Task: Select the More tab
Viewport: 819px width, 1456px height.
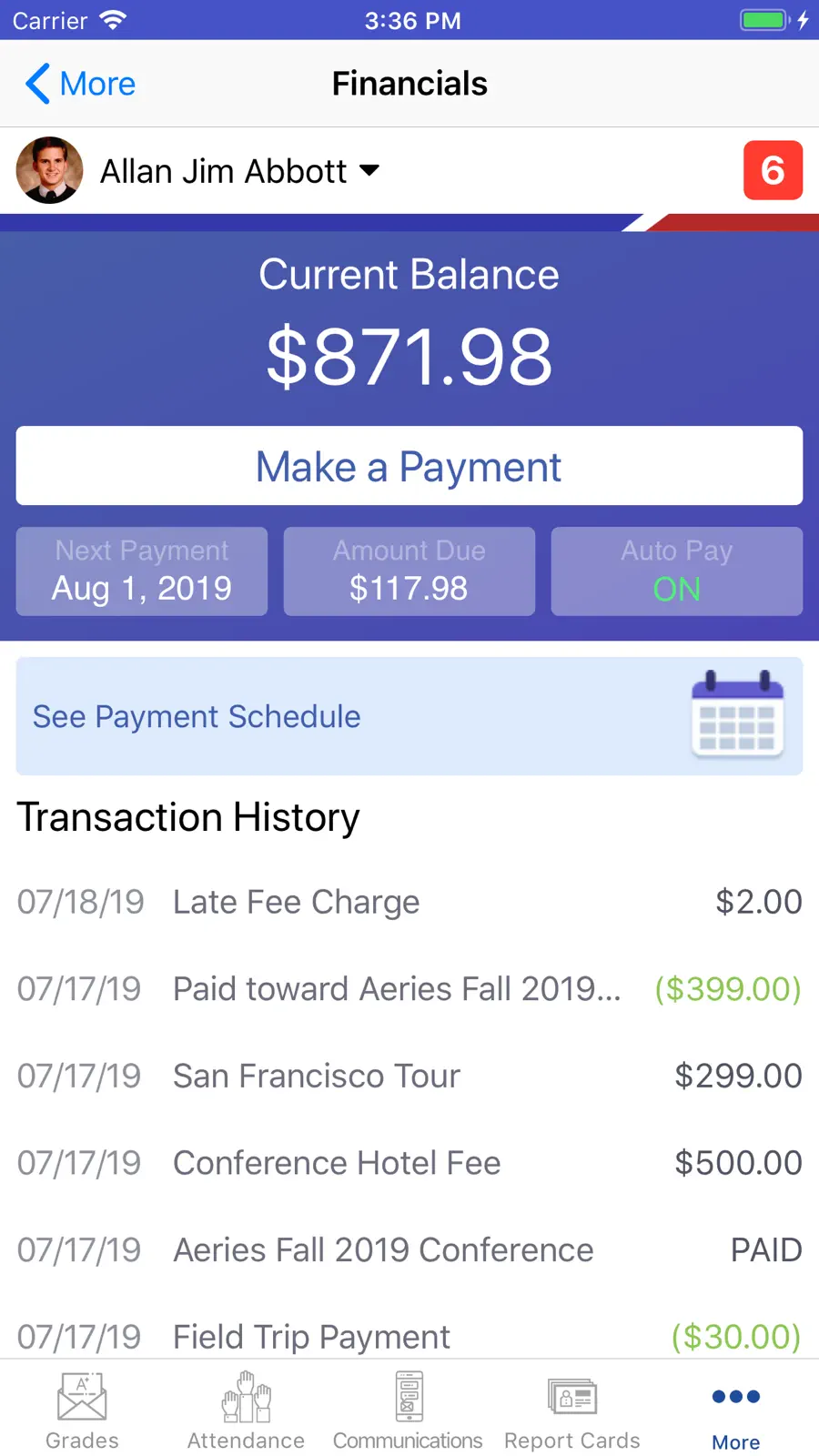Action: pyautogui.click(x=736, y=1418)
